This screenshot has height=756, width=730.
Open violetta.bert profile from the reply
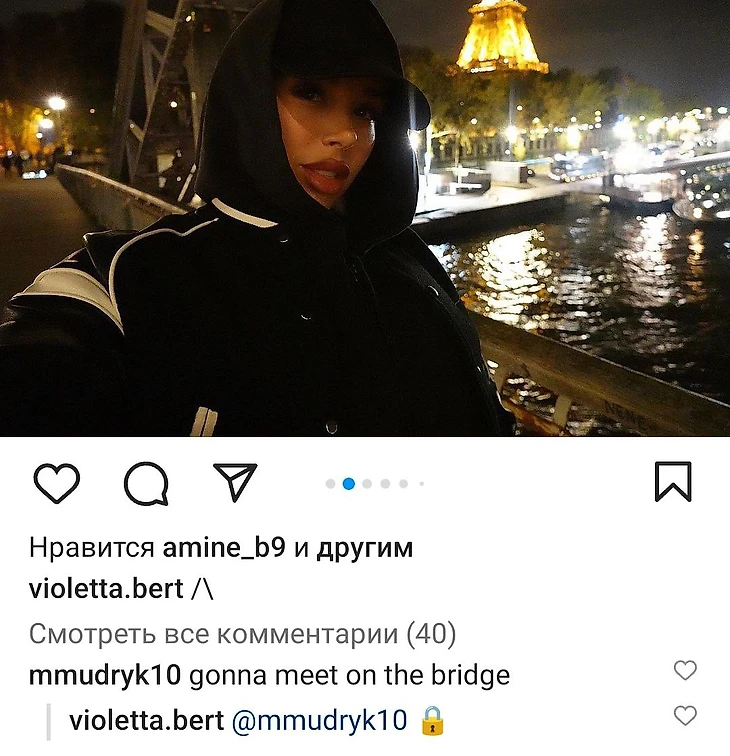click(146, 720)
